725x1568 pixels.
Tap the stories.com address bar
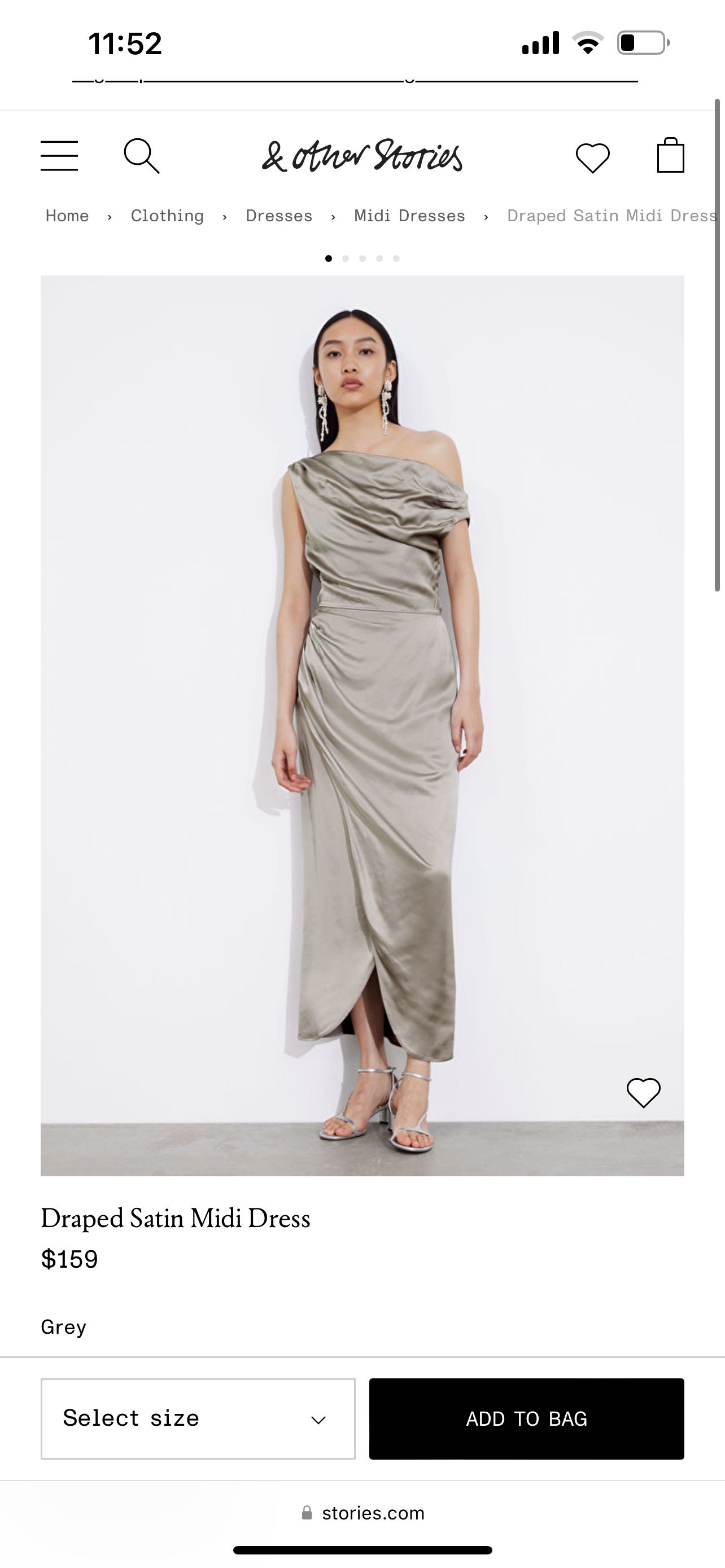pos(364,1513)
